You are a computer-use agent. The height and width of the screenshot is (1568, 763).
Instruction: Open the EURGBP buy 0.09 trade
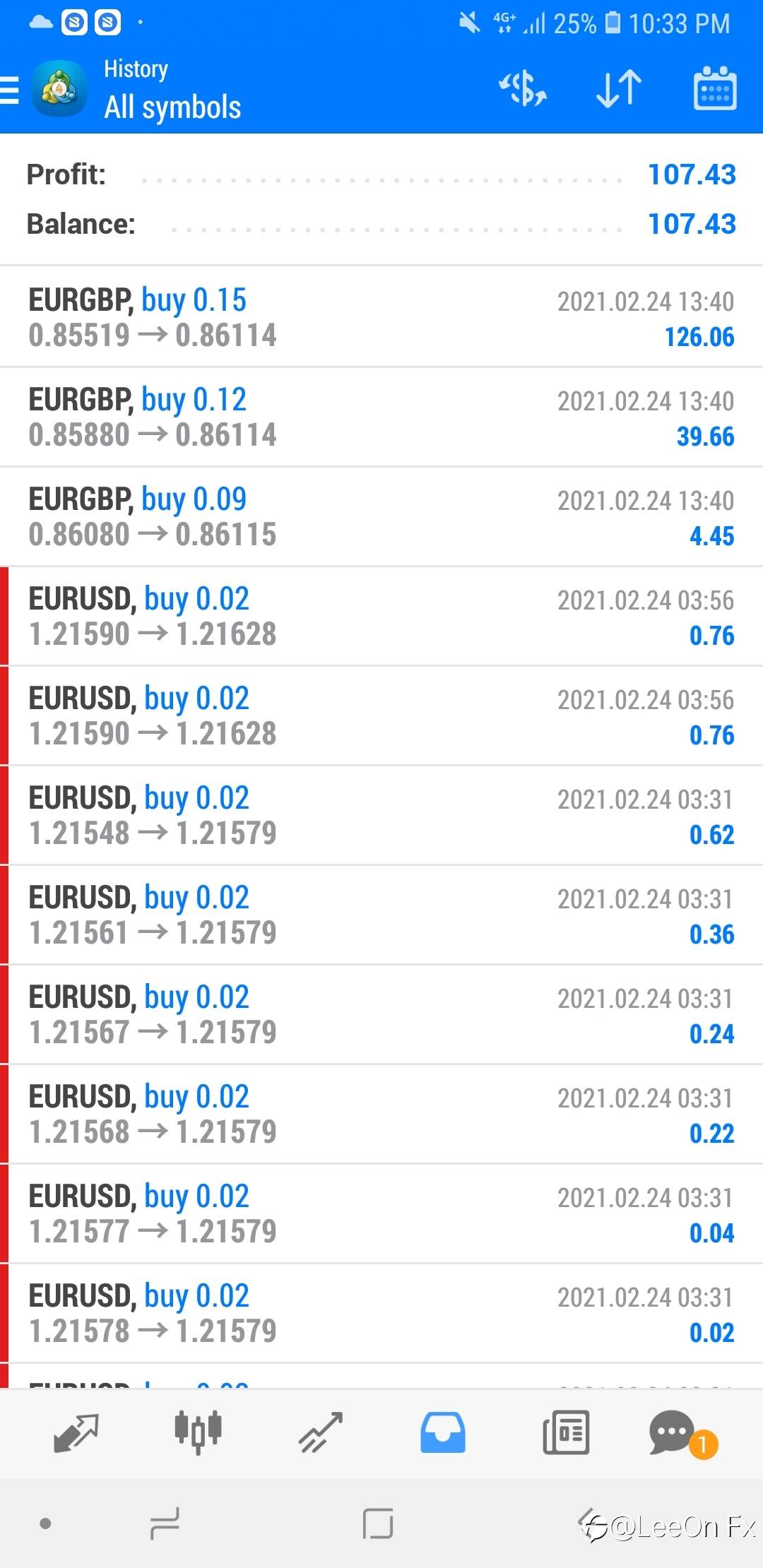(x=381, y=516)
